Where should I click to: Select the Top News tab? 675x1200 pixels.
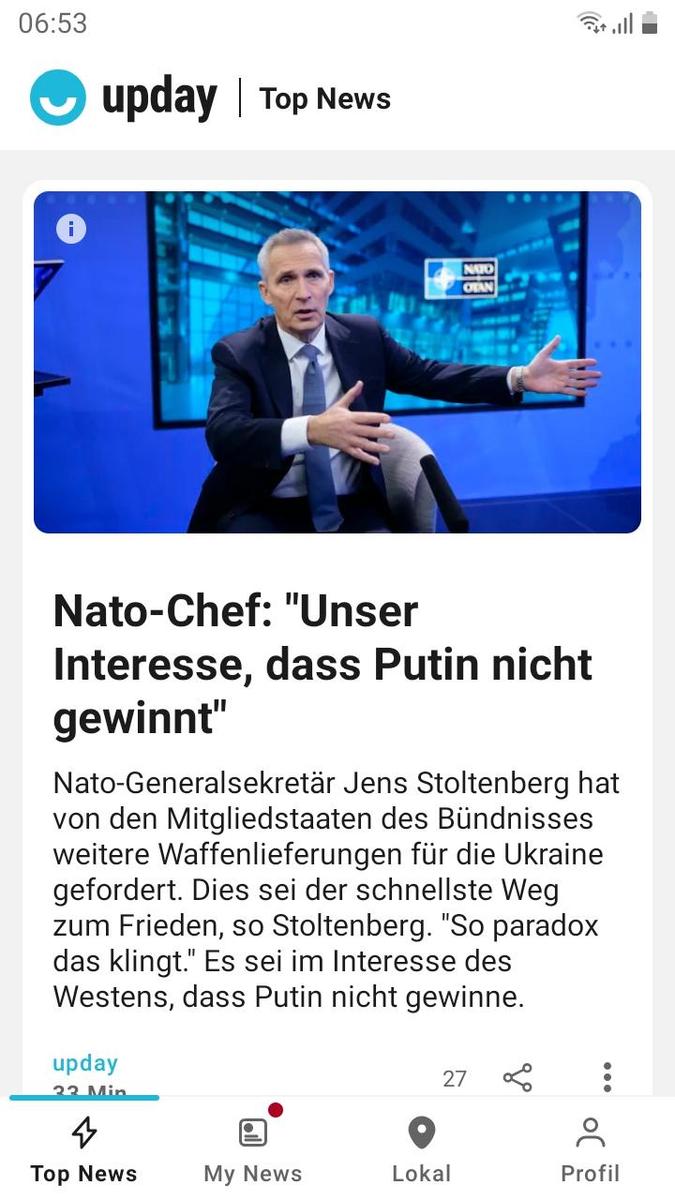coord(84,1150)
